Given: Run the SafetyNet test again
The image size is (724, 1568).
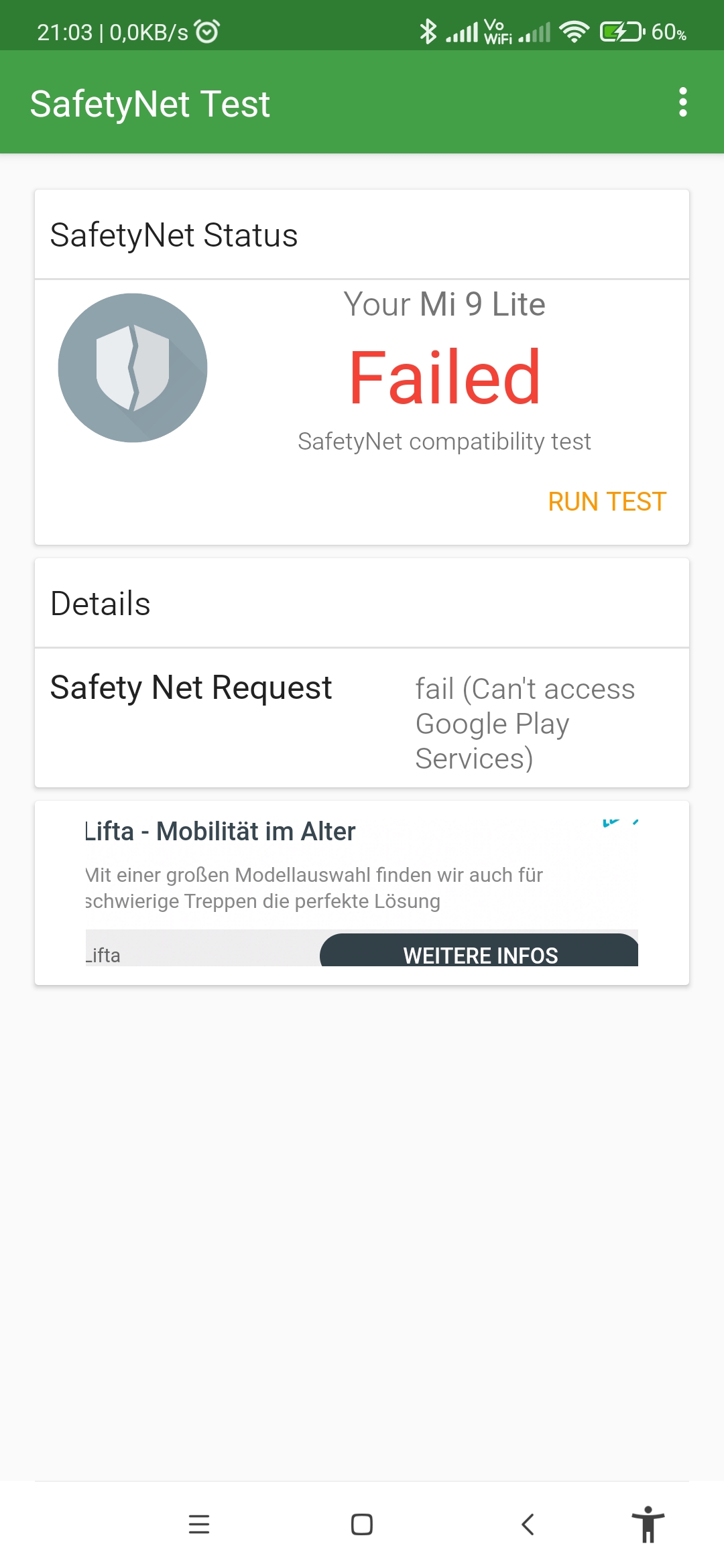Looking at the screenshot, I should click(x=607, y=502).
